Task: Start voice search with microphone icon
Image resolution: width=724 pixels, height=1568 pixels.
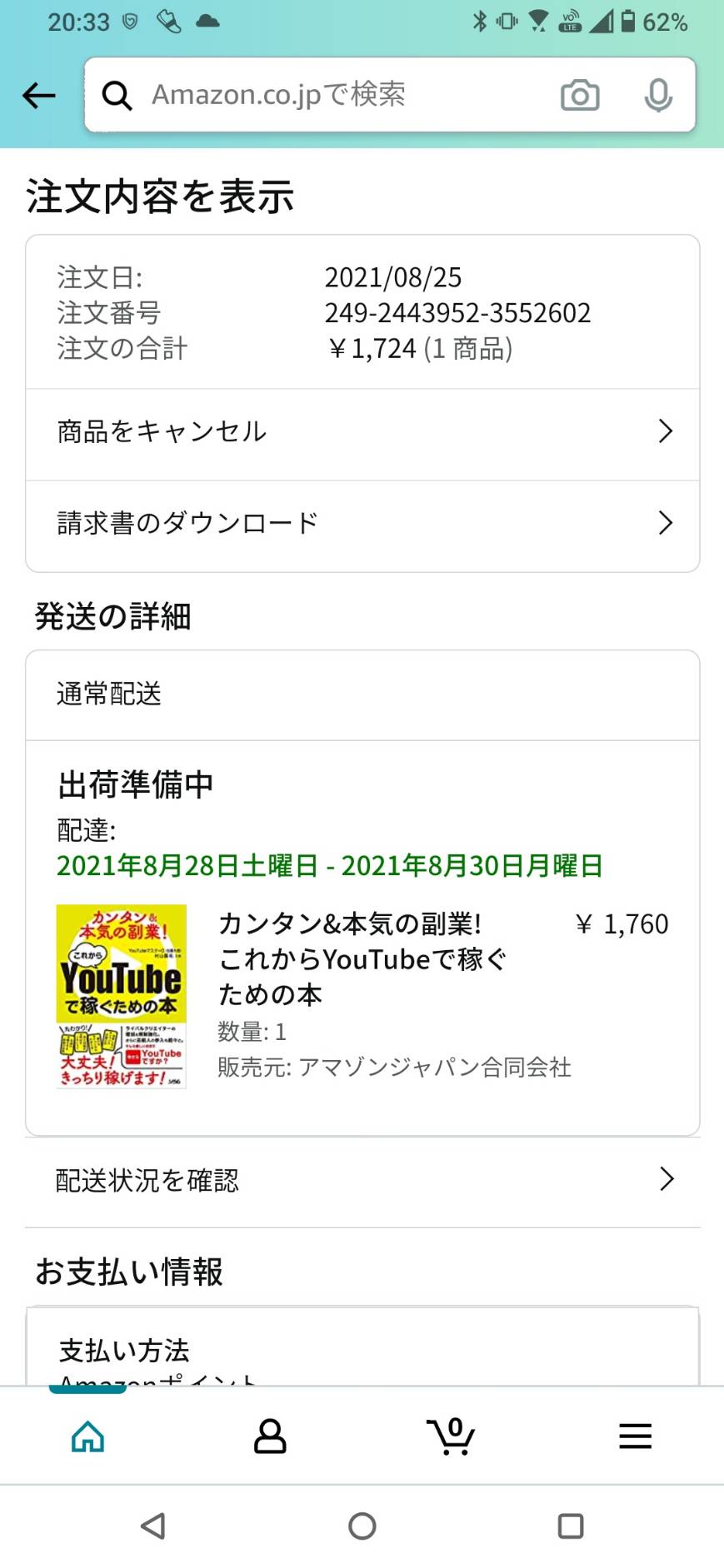Action: (x=658, y=95)
